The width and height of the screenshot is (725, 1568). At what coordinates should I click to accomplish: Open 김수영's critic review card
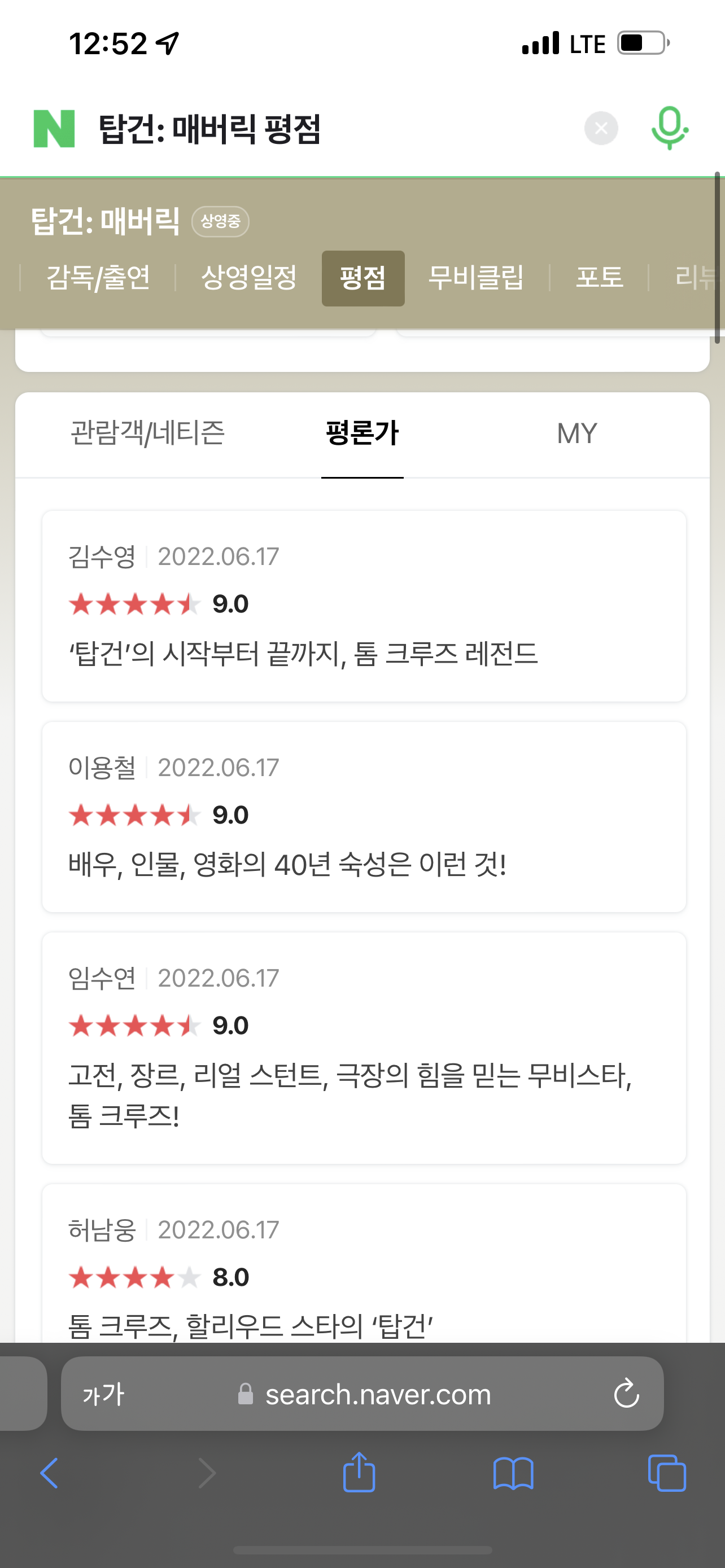[x=364, y=606]
